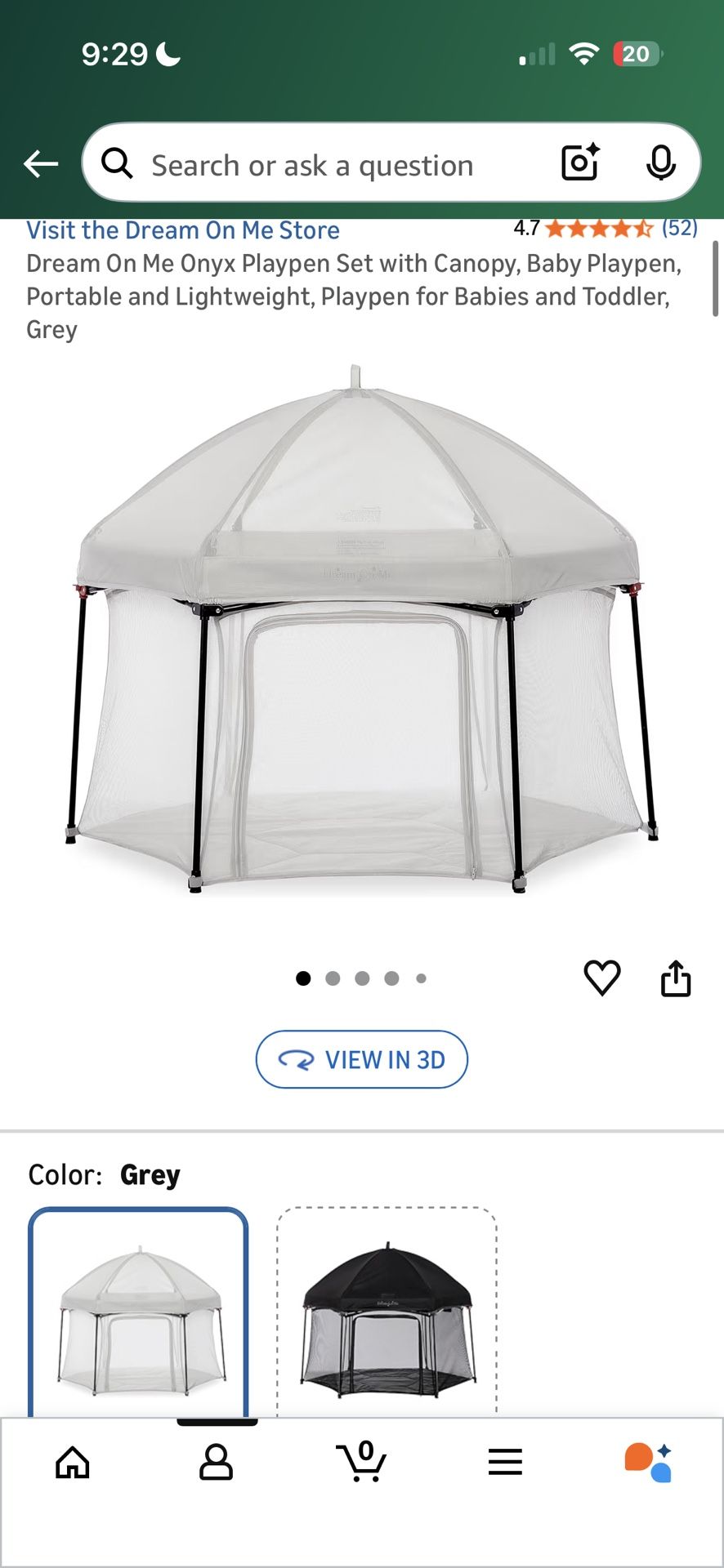Viewport: 724px width, 1568px height.
Task: Tap VIEW IN 3D
Action: coord(360,1059)
